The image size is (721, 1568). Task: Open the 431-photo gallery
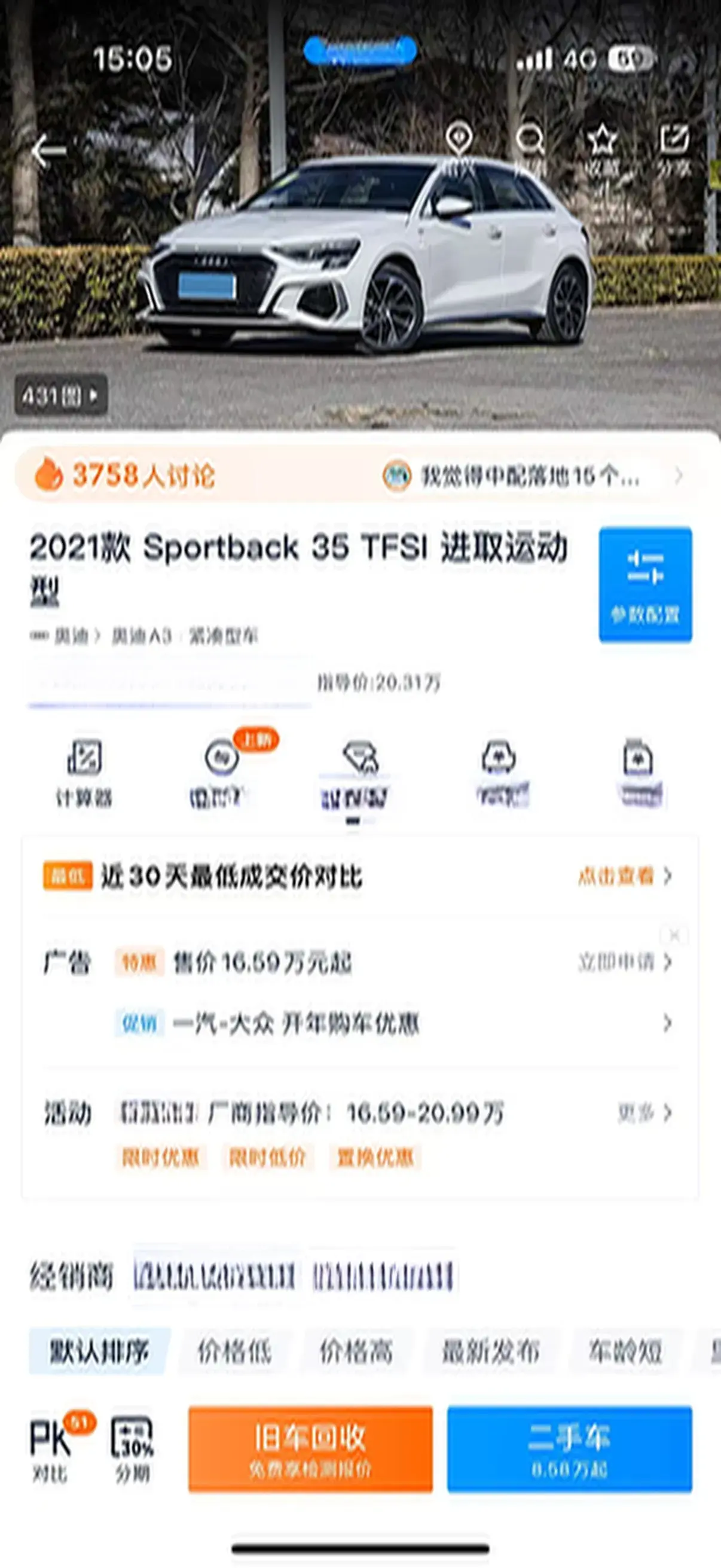[61, 396]
